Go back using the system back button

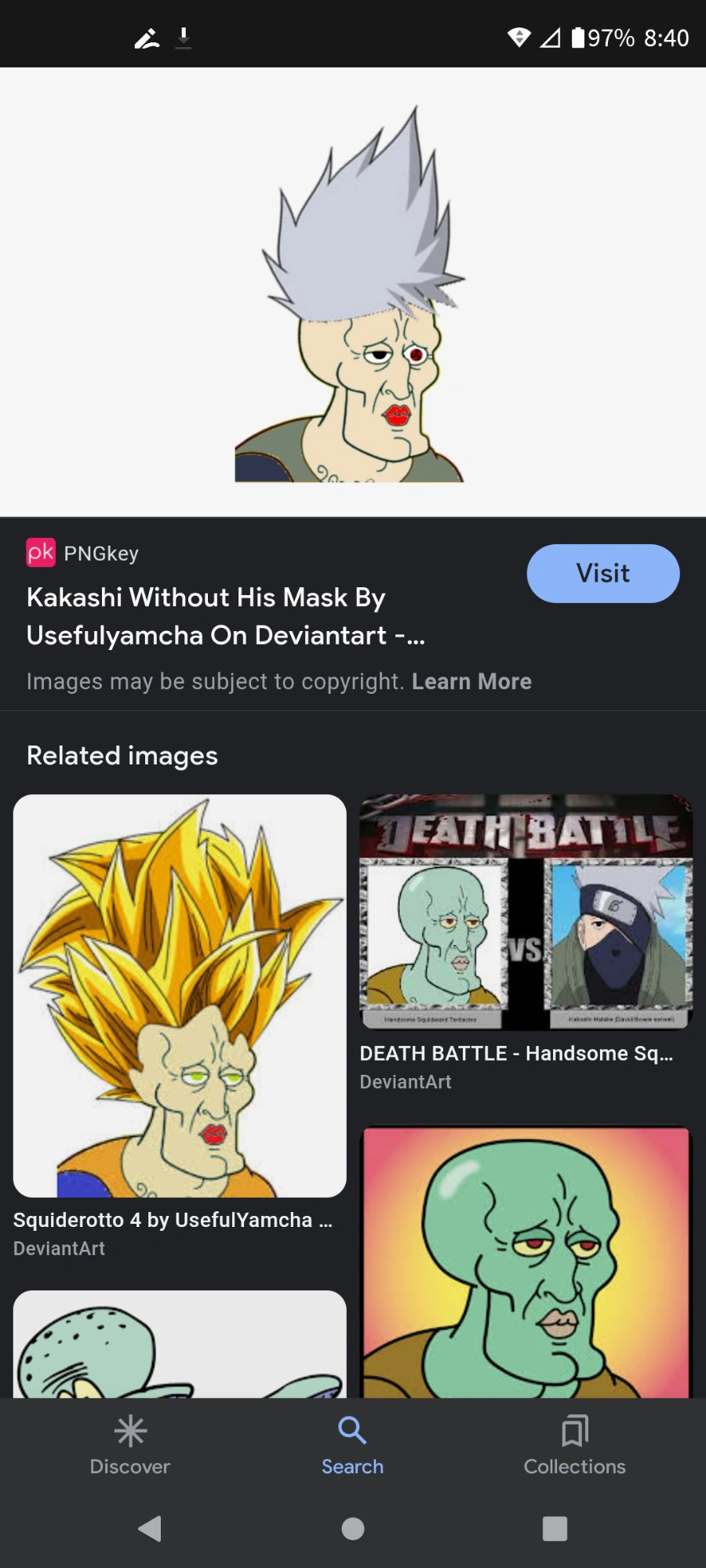click(x=149, y=1528)
